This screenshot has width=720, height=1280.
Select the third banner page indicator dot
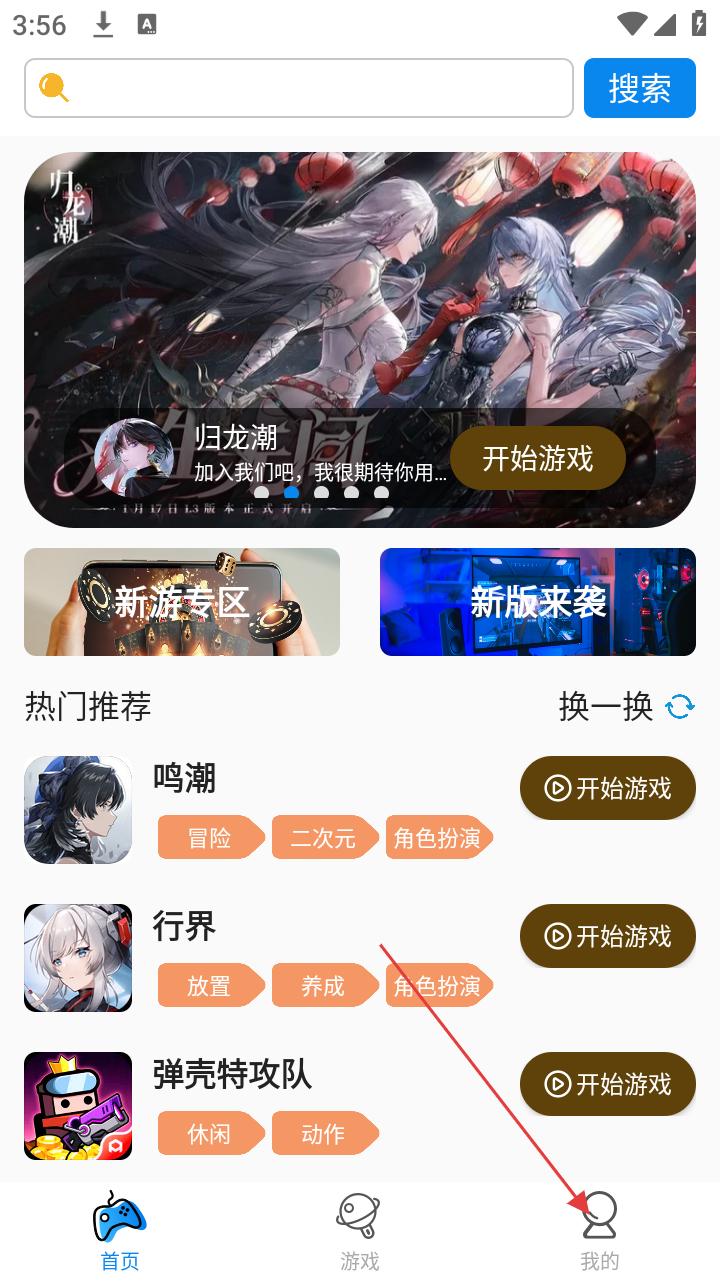pyautogui.click(x=321, y=492)
